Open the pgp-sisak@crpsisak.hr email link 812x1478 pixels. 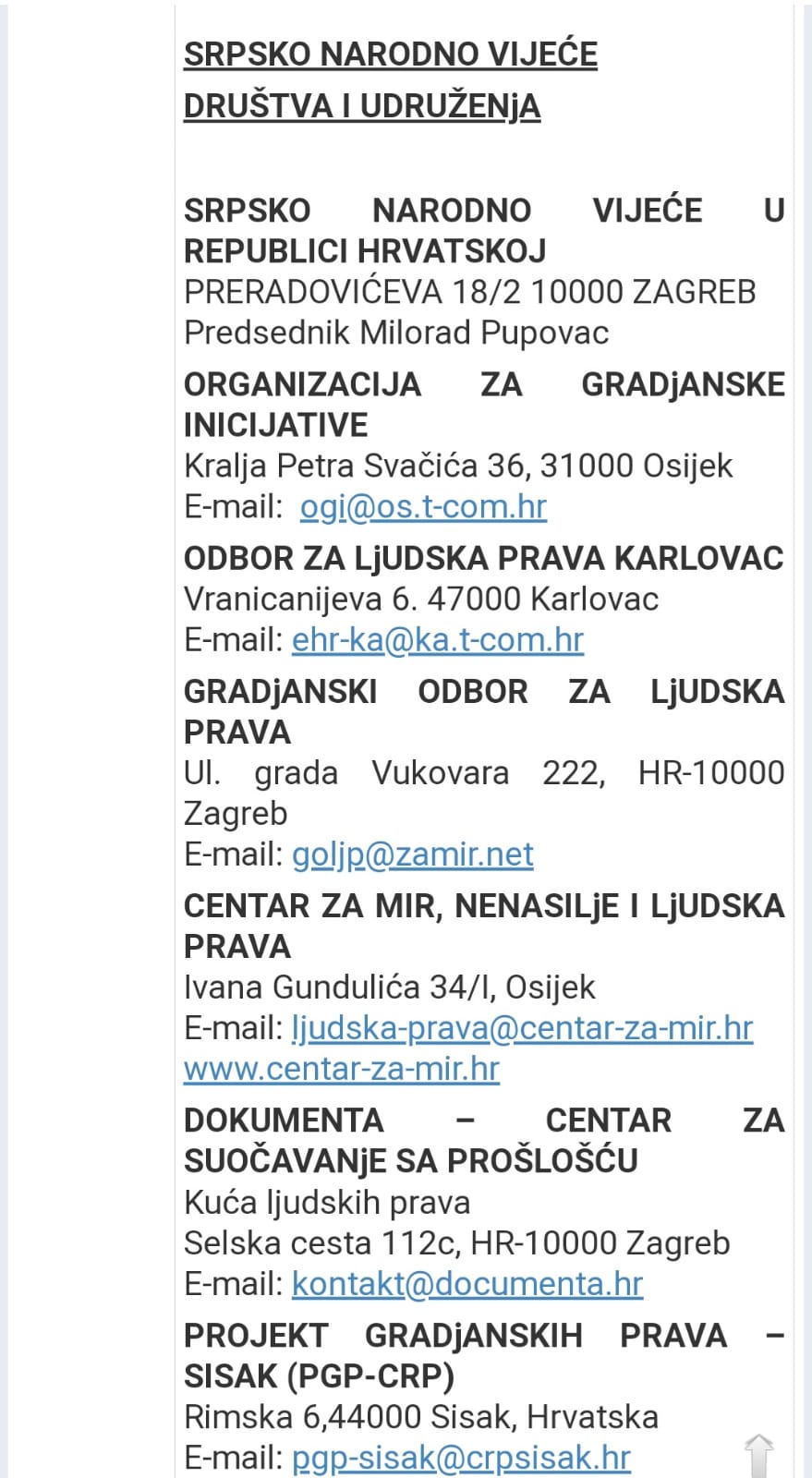[x=460, y=1458]
